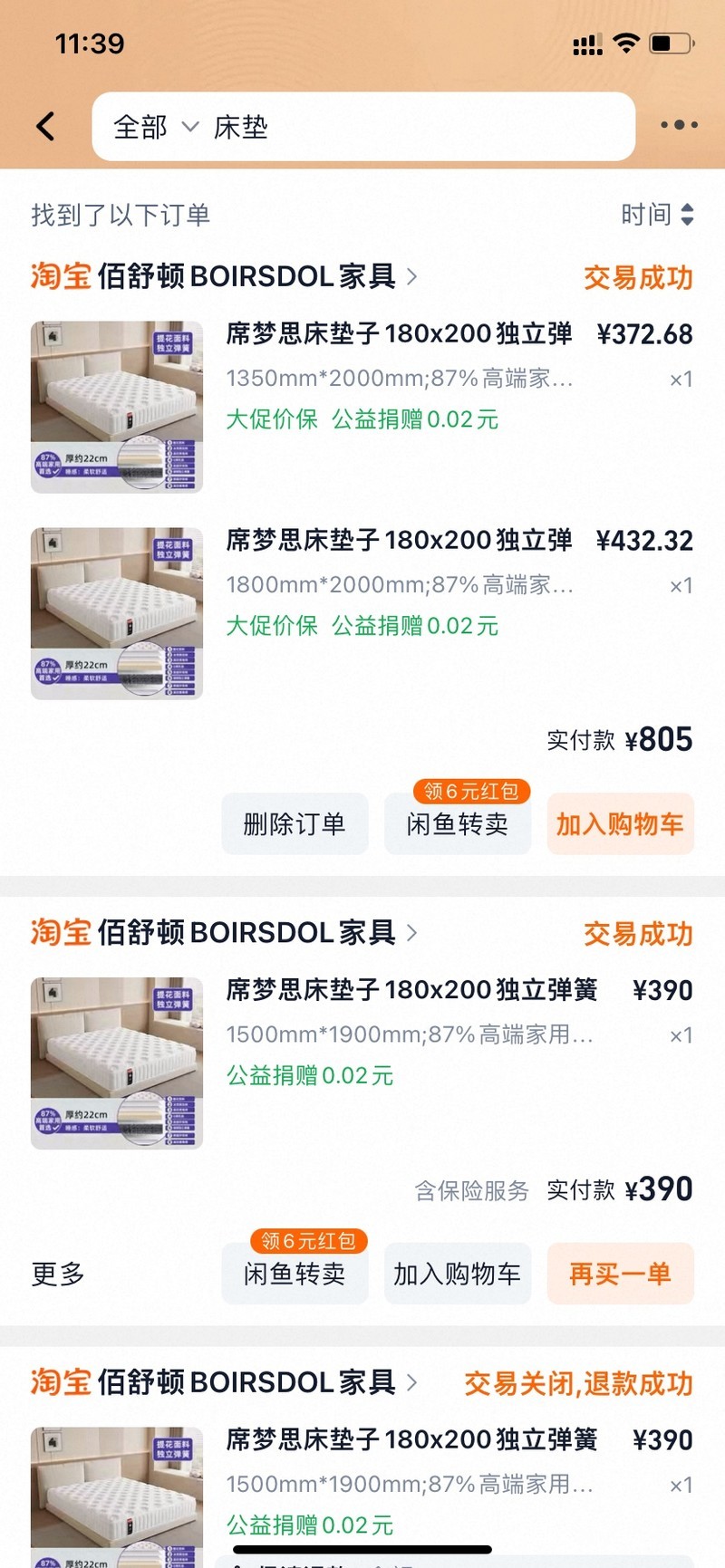725x1568 pixels.
Task: Open the 全部 category dropdown
Action: pyautogui.click(x=154, y=128)
